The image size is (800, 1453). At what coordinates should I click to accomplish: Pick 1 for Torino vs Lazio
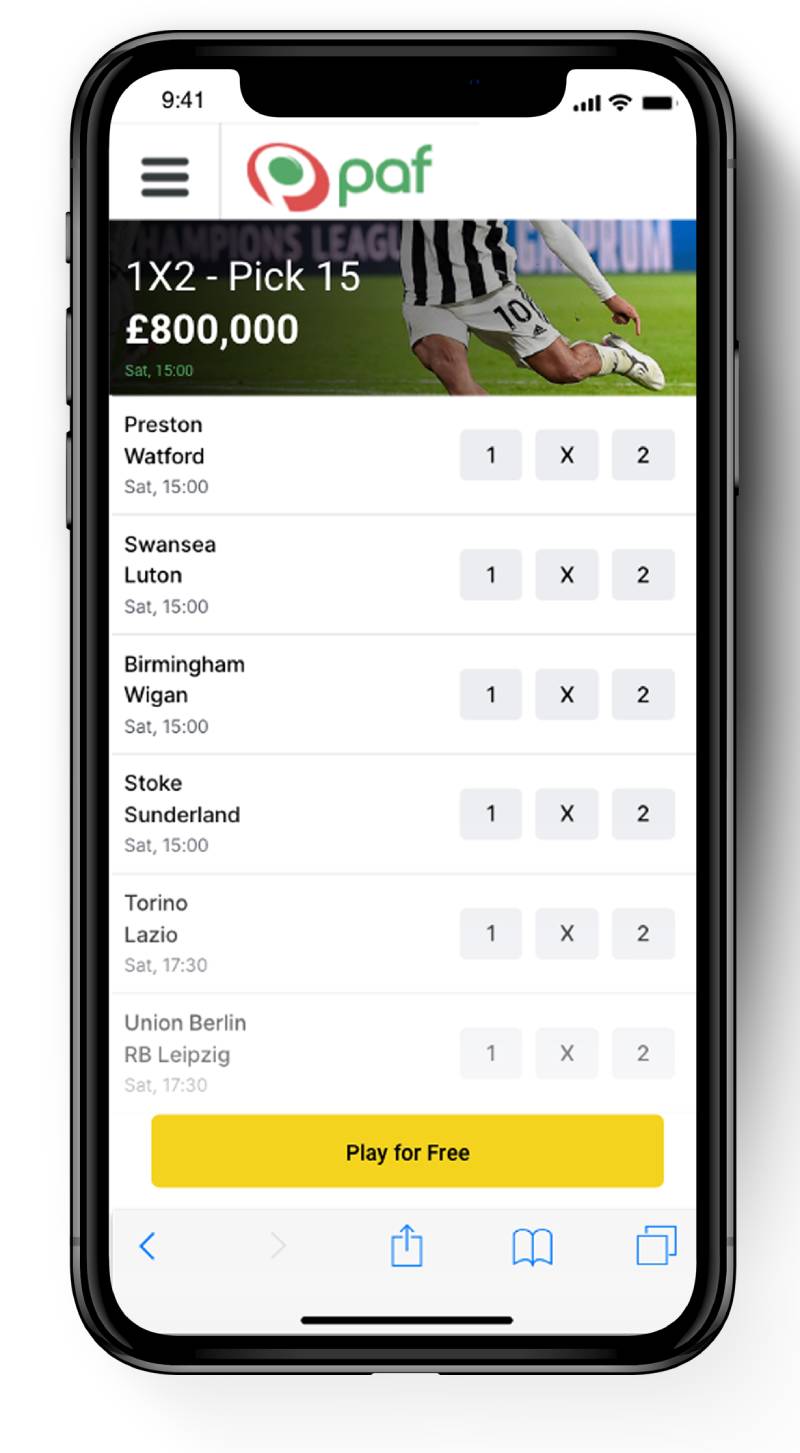490,933
